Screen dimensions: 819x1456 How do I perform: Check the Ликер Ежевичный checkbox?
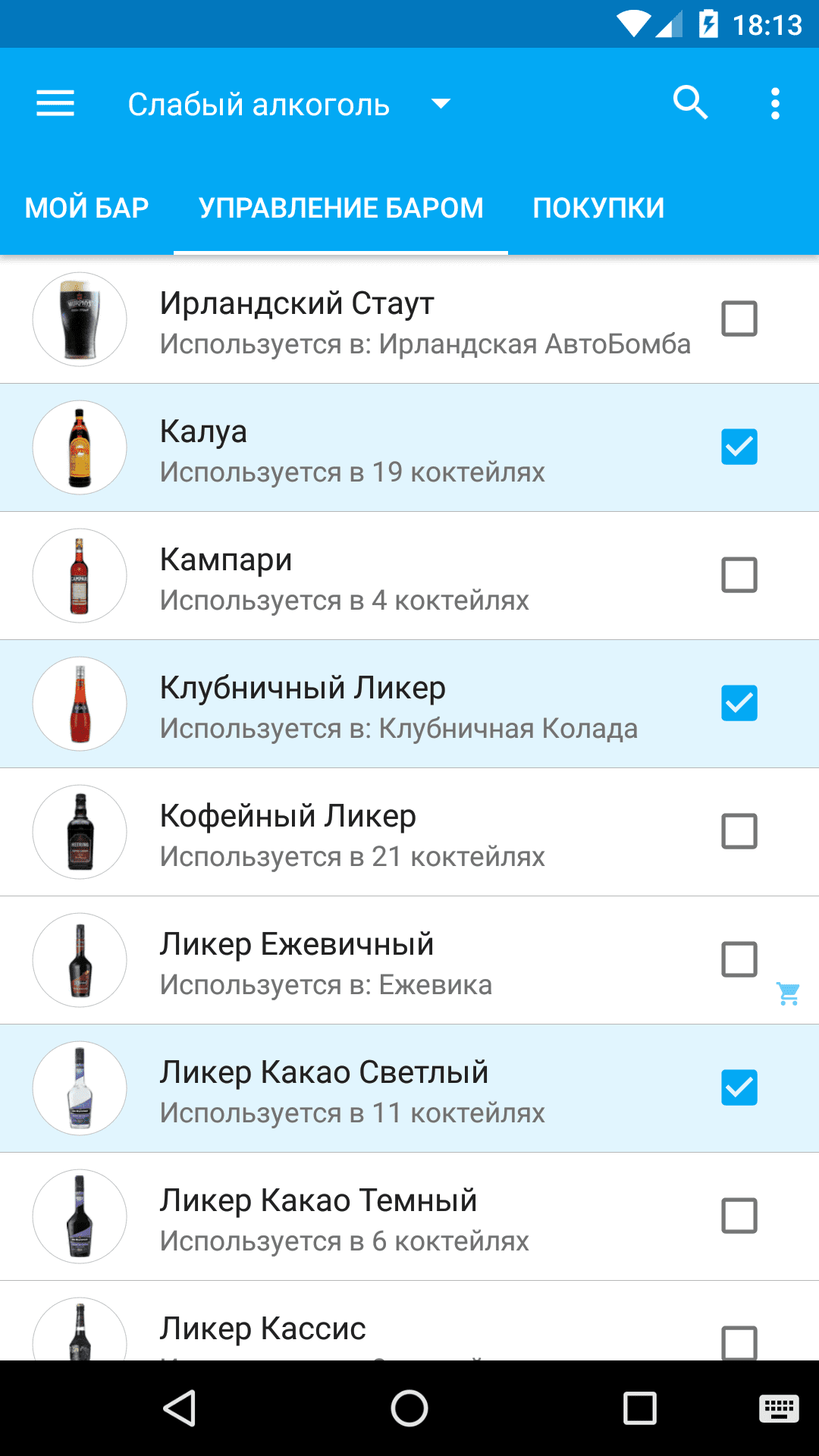pos(739,959)
